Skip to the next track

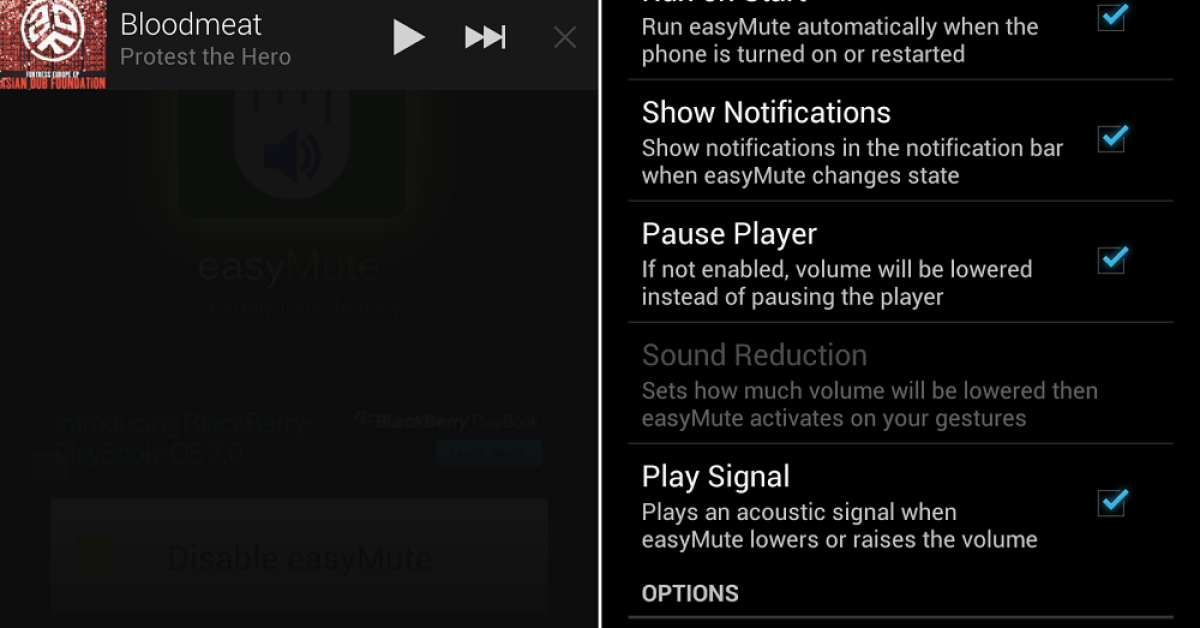485,38
